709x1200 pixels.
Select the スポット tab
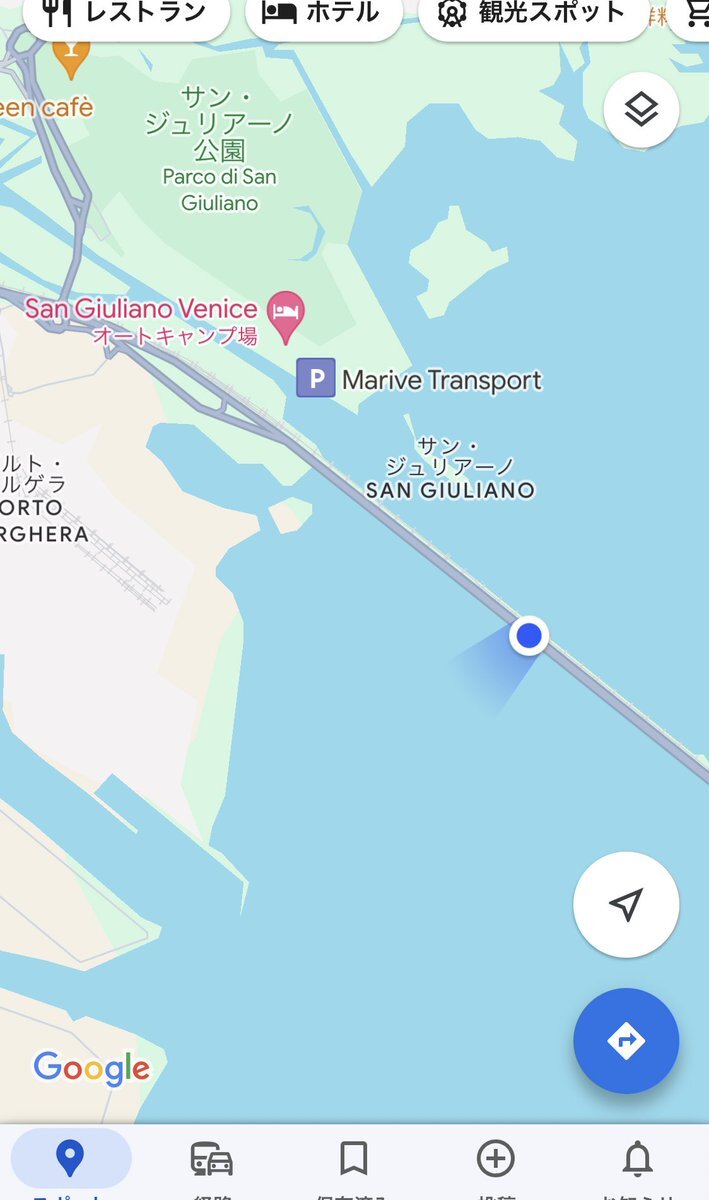pos(70,1162)
